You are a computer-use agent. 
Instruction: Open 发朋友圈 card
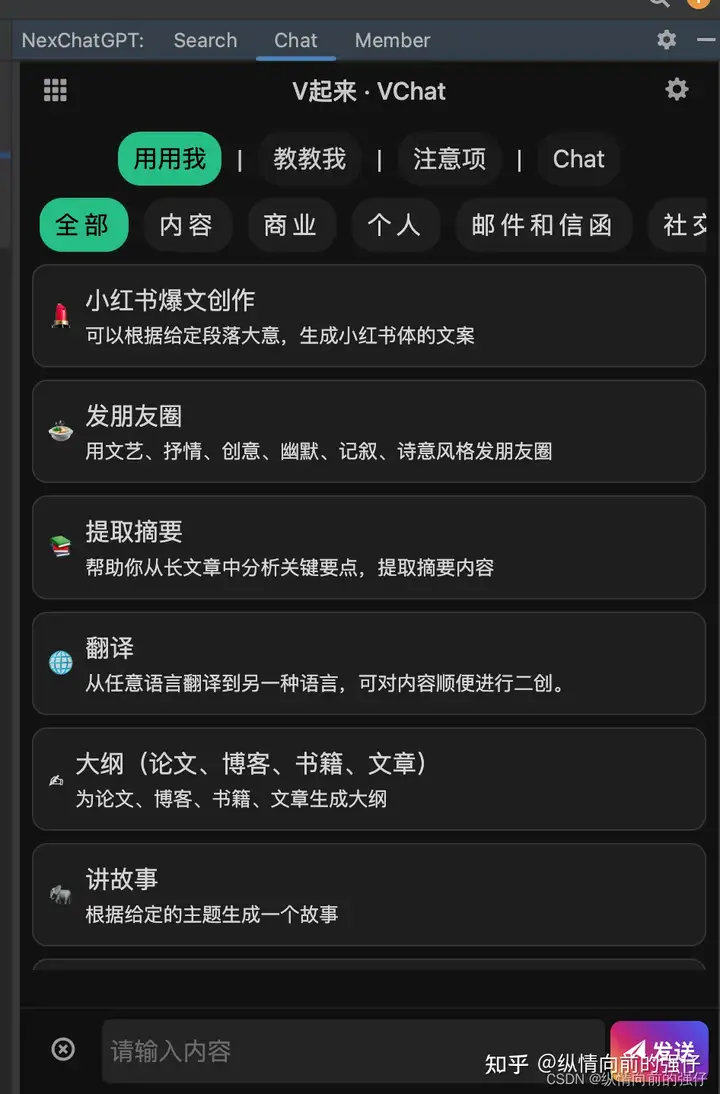pyautogui.click(x=369, y=432)
